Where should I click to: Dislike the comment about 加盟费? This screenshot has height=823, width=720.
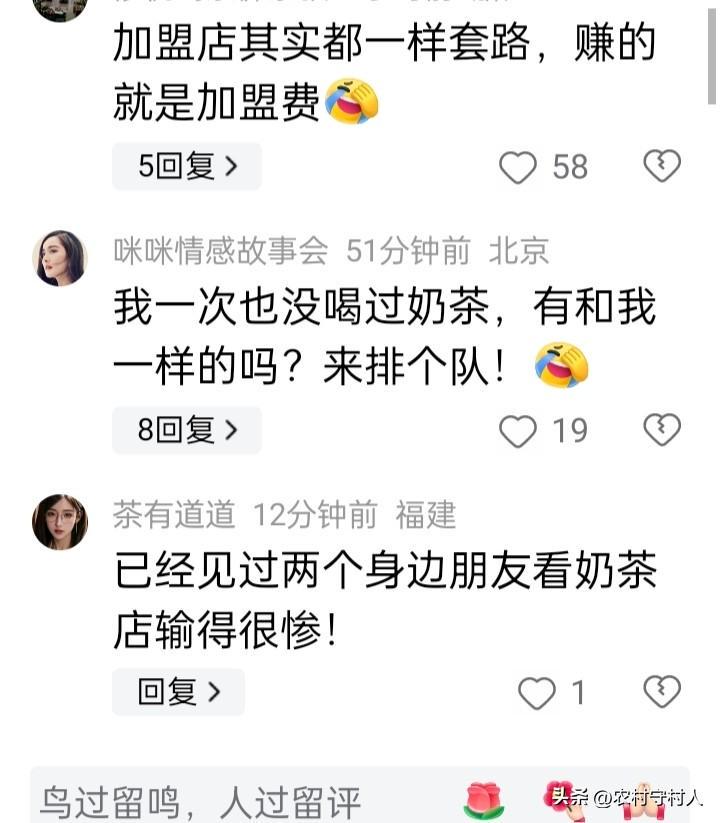click(x=661, y=166)
